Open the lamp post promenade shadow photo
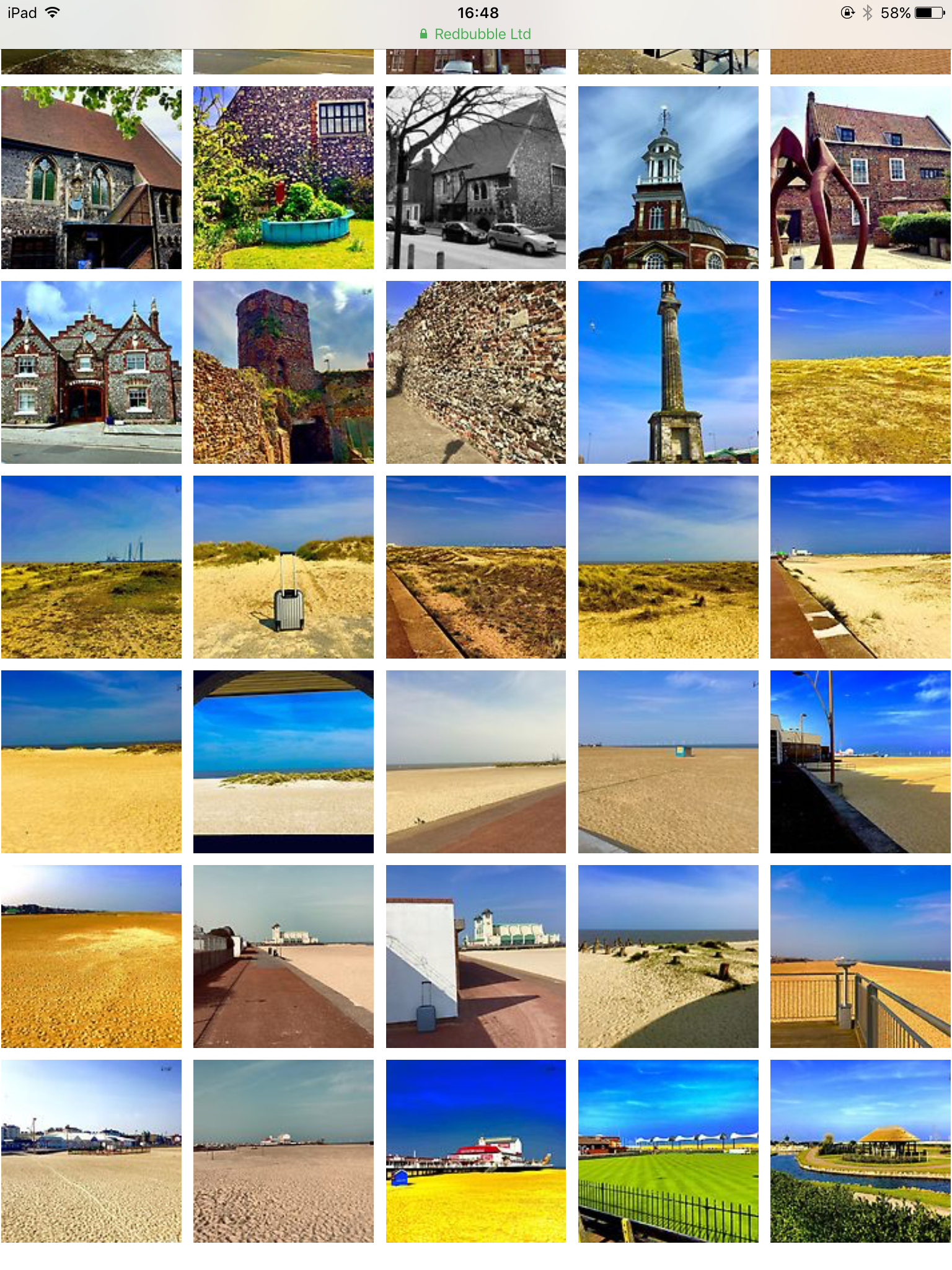Screen dimensions: 952x1270 pos(860,762)
